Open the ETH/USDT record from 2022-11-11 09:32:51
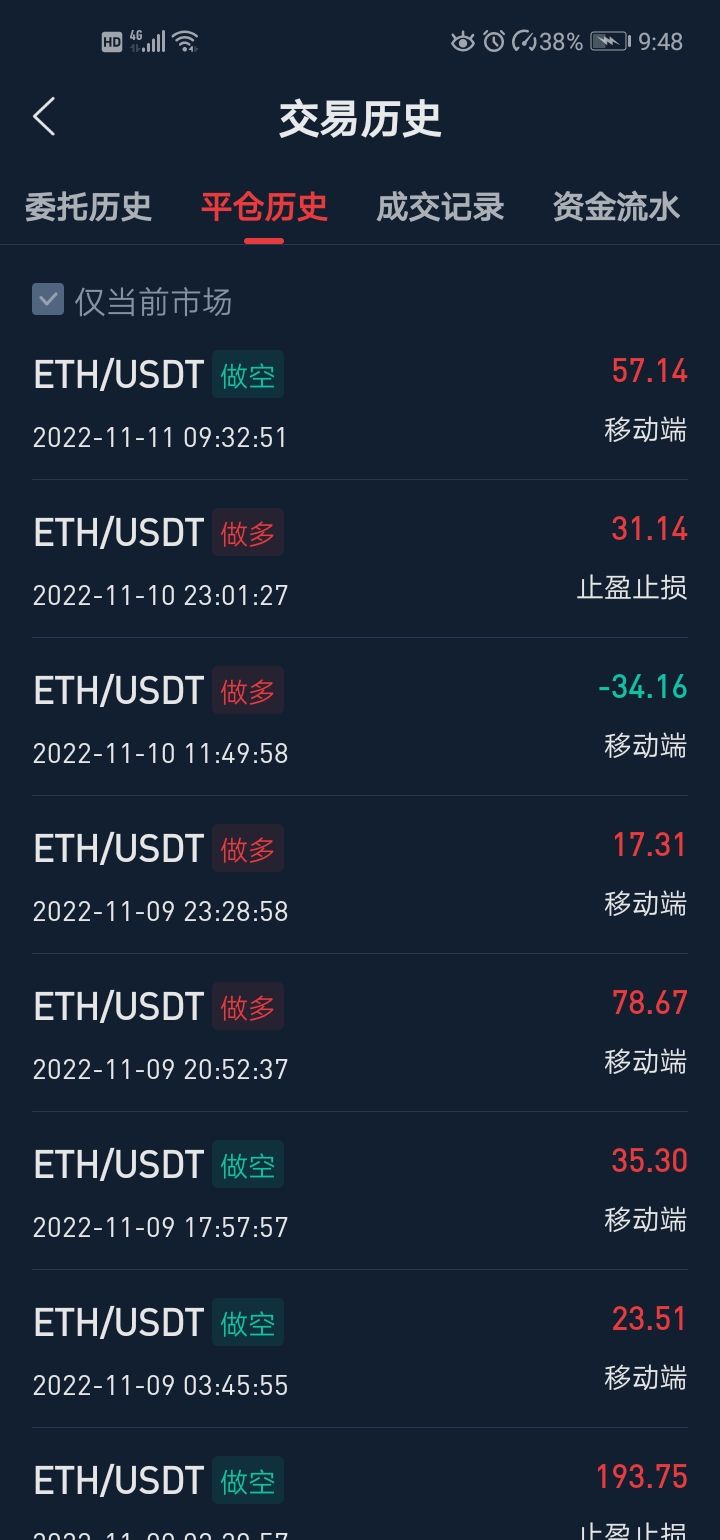Screen dimensions: 720x1540 [360, 402]
